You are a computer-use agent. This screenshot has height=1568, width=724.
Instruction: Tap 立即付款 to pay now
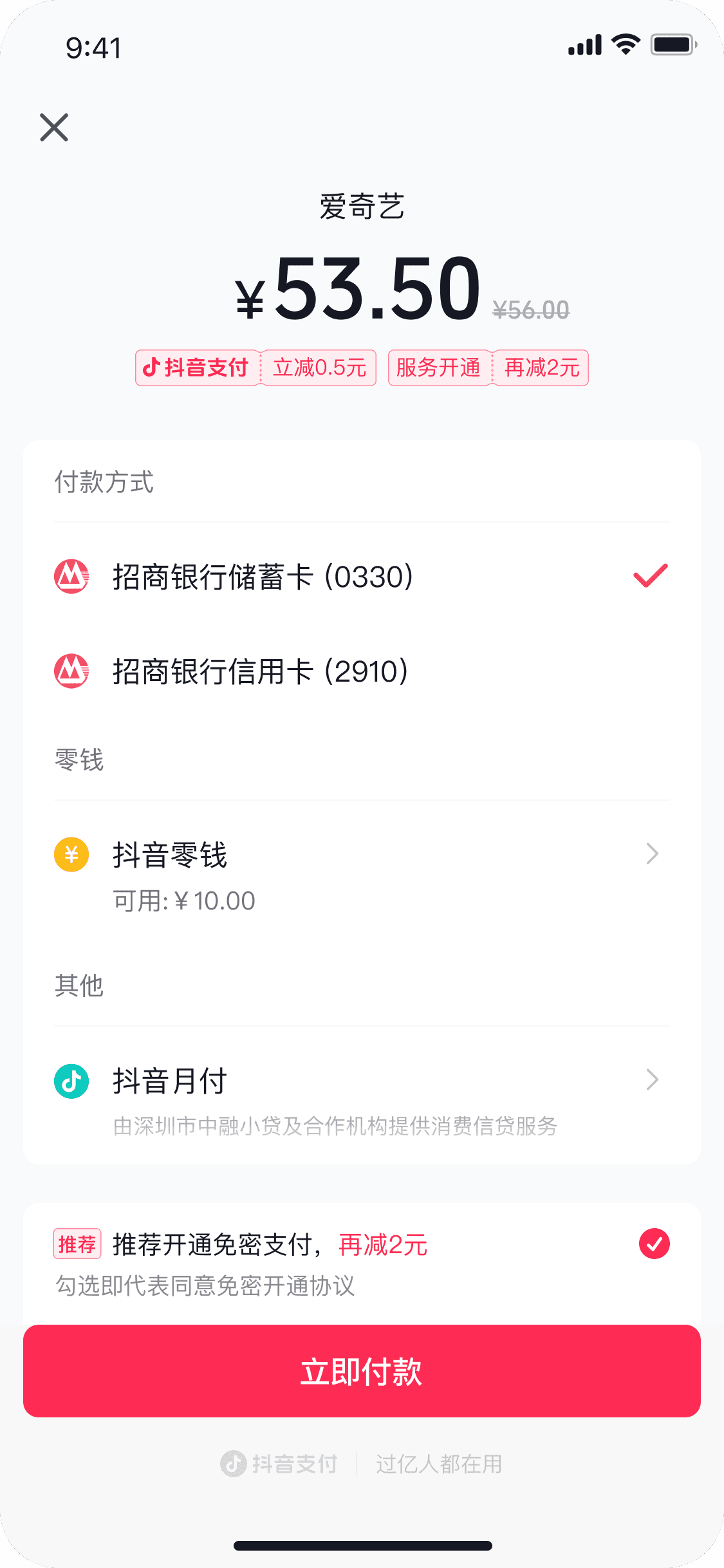pos(362,1371)
